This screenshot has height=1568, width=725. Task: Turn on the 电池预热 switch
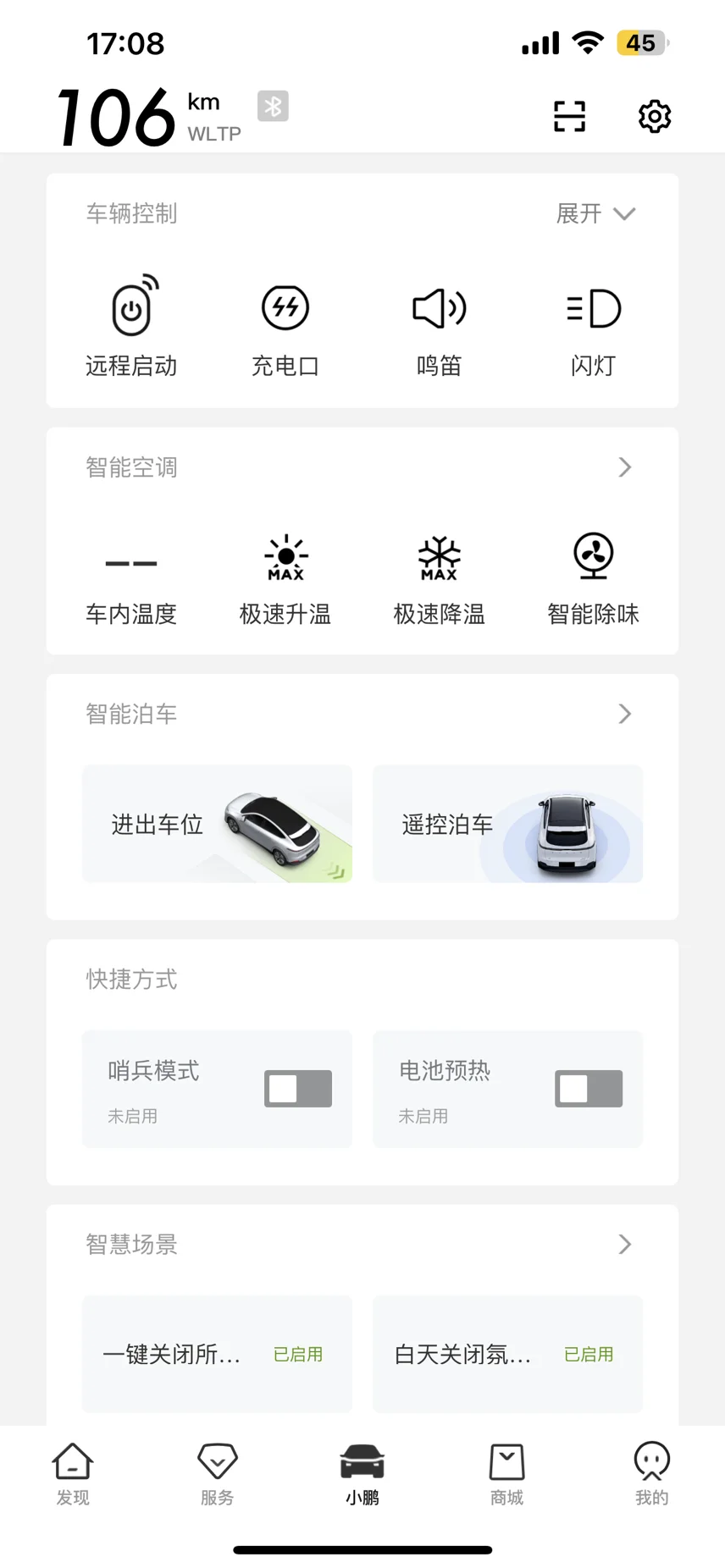pyautogui.click(x=589, y=1089)
